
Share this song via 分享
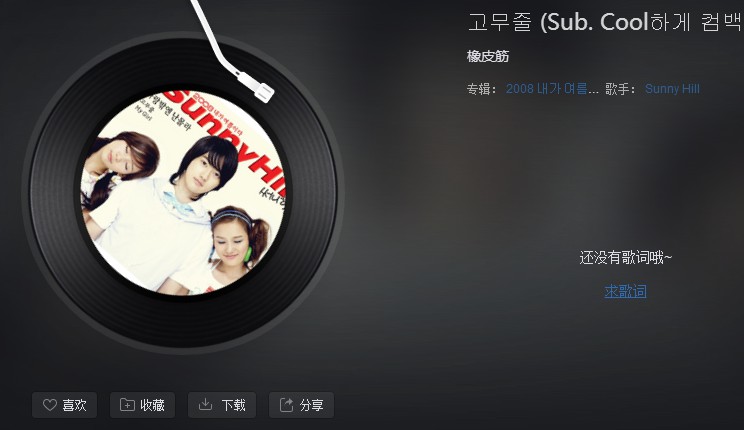click(x=301, y=405)
